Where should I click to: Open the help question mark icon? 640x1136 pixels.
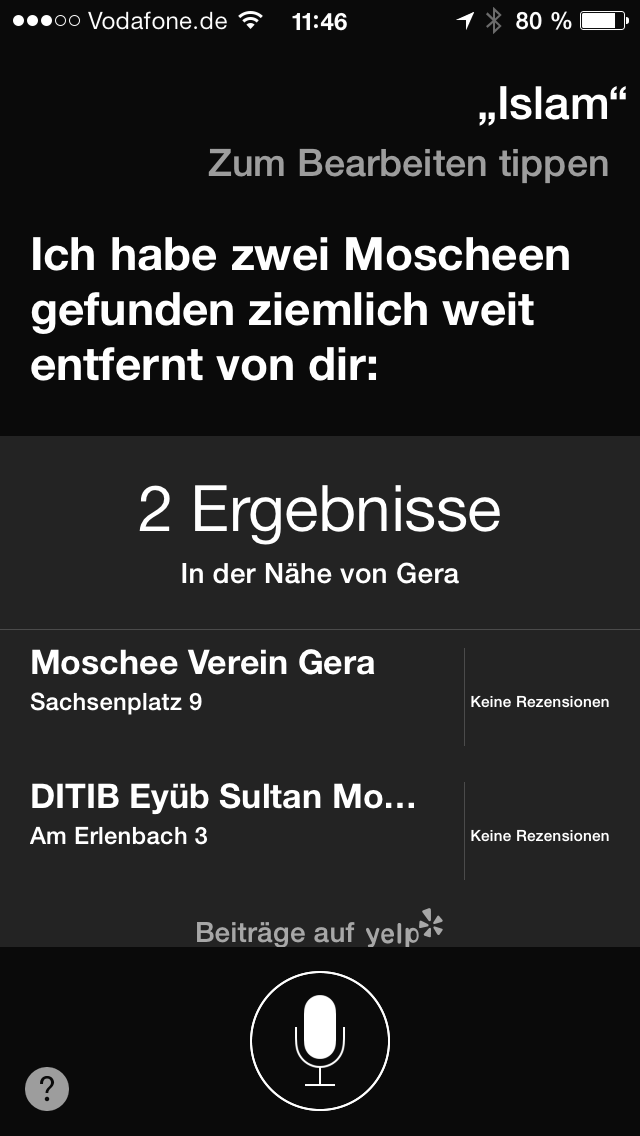coord(47,1088)
